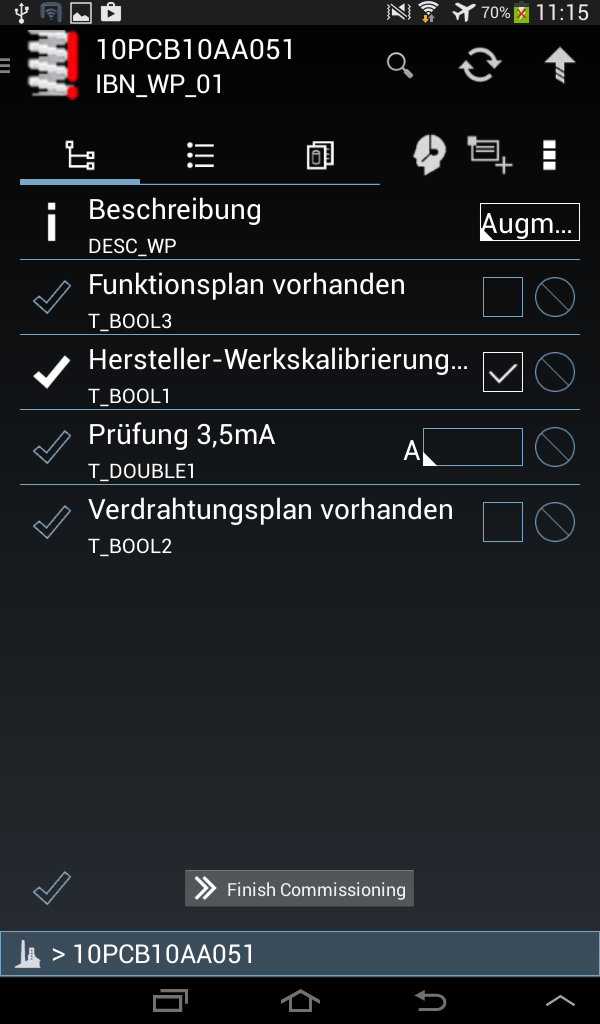Tap the Finish Commissioning button
This screenshot has height=1024, width=600.
click(x=300, y=889)
